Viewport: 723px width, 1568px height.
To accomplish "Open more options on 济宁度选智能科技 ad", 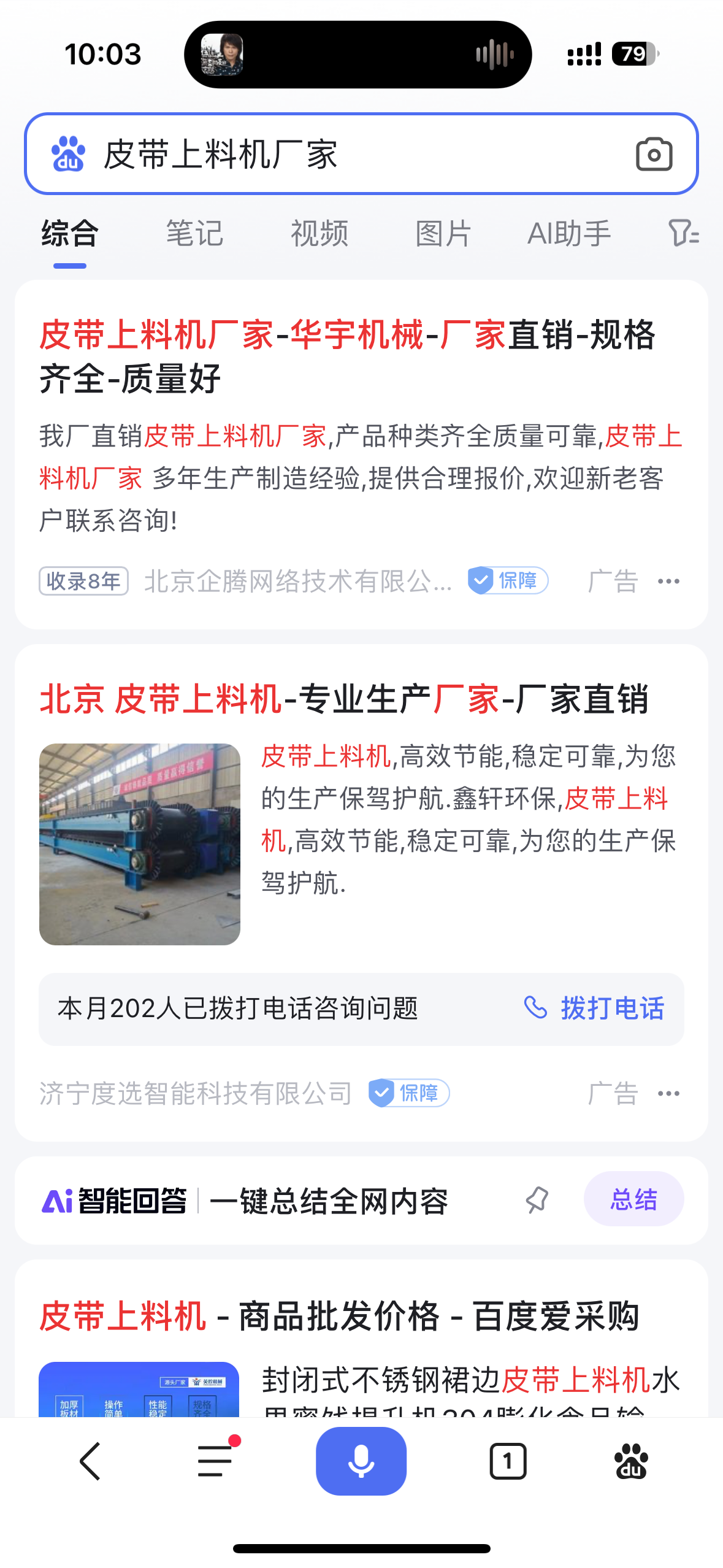I will coord(668,1093).
